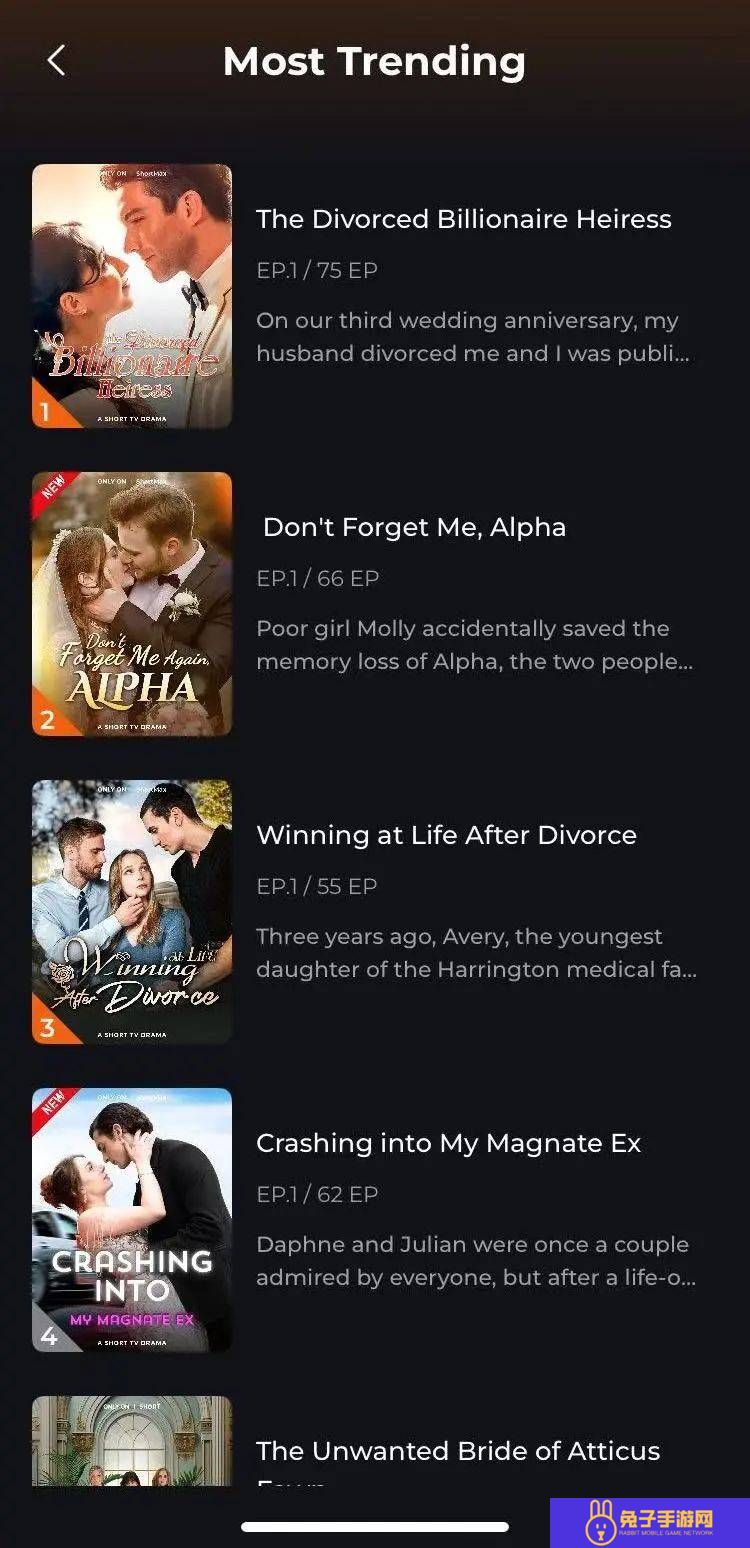Open Don't Forget Me, Alpha drama
The height and width of the screenshot is (1548, 750).
pos(413,528)
